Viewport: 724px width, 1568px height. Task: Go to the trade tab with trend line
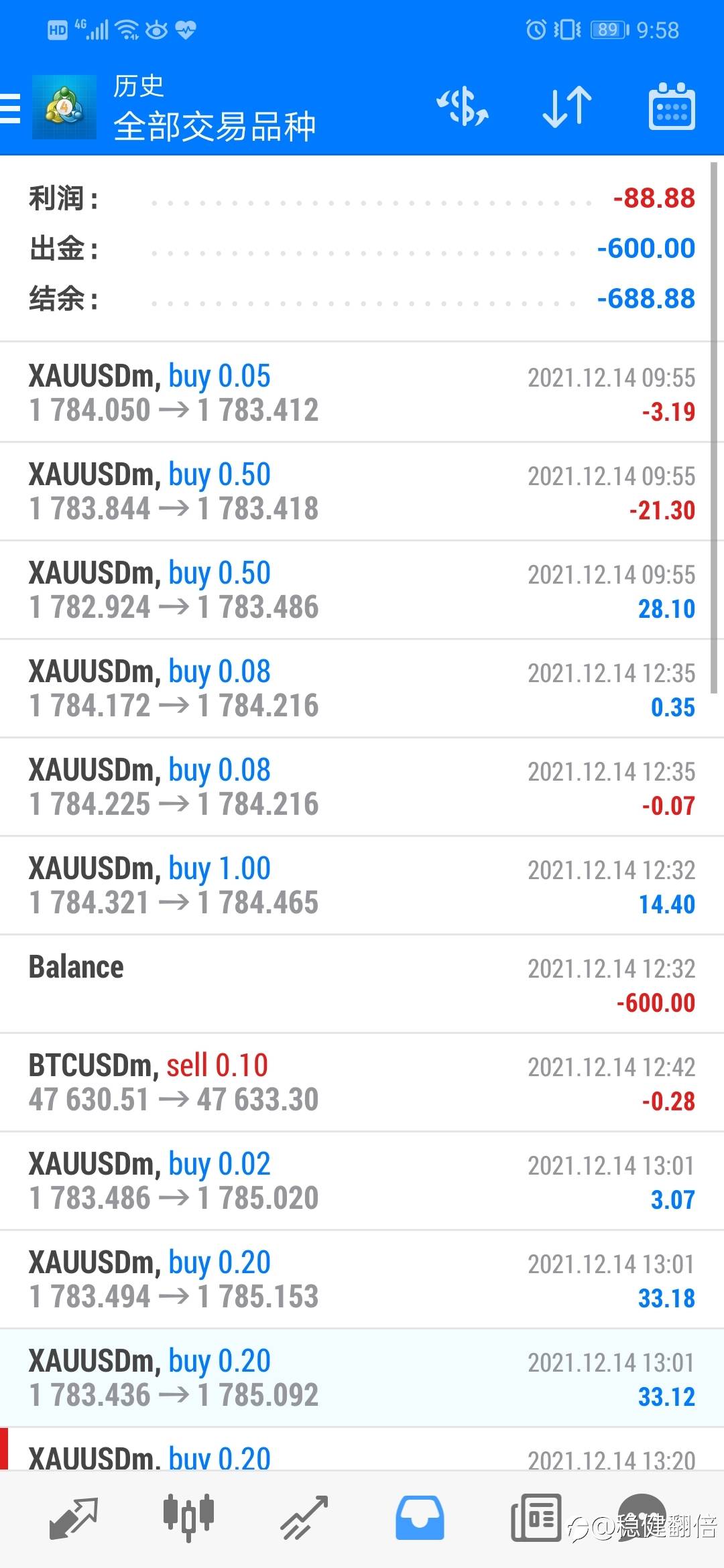pyautogui.click(x=304, y=1518)
